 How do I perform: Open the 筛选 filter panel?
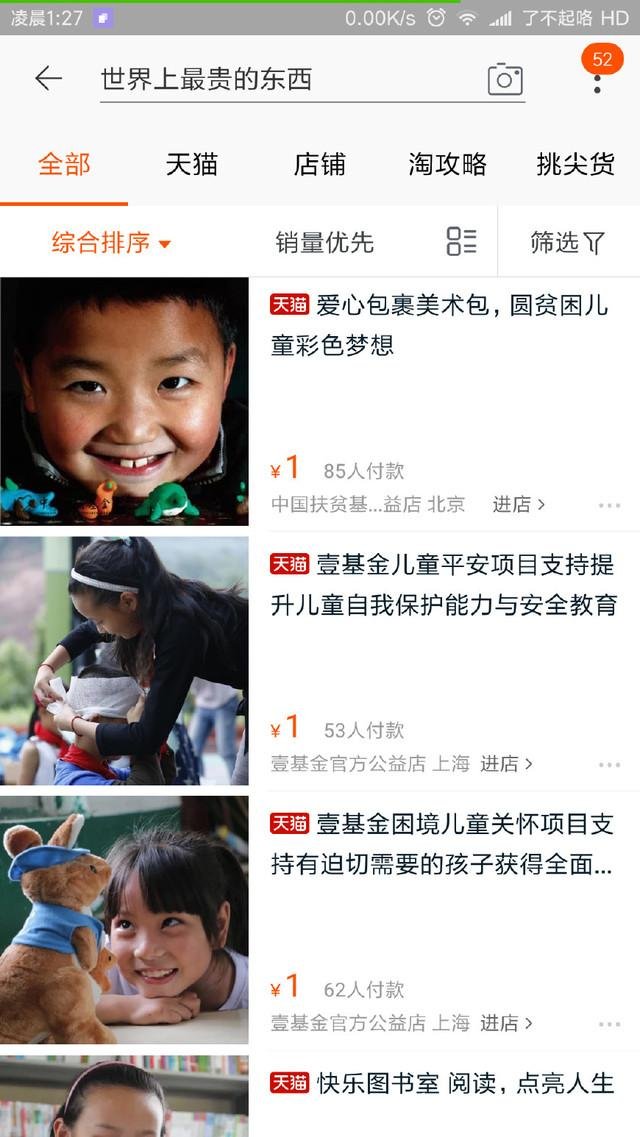[567, 242]
